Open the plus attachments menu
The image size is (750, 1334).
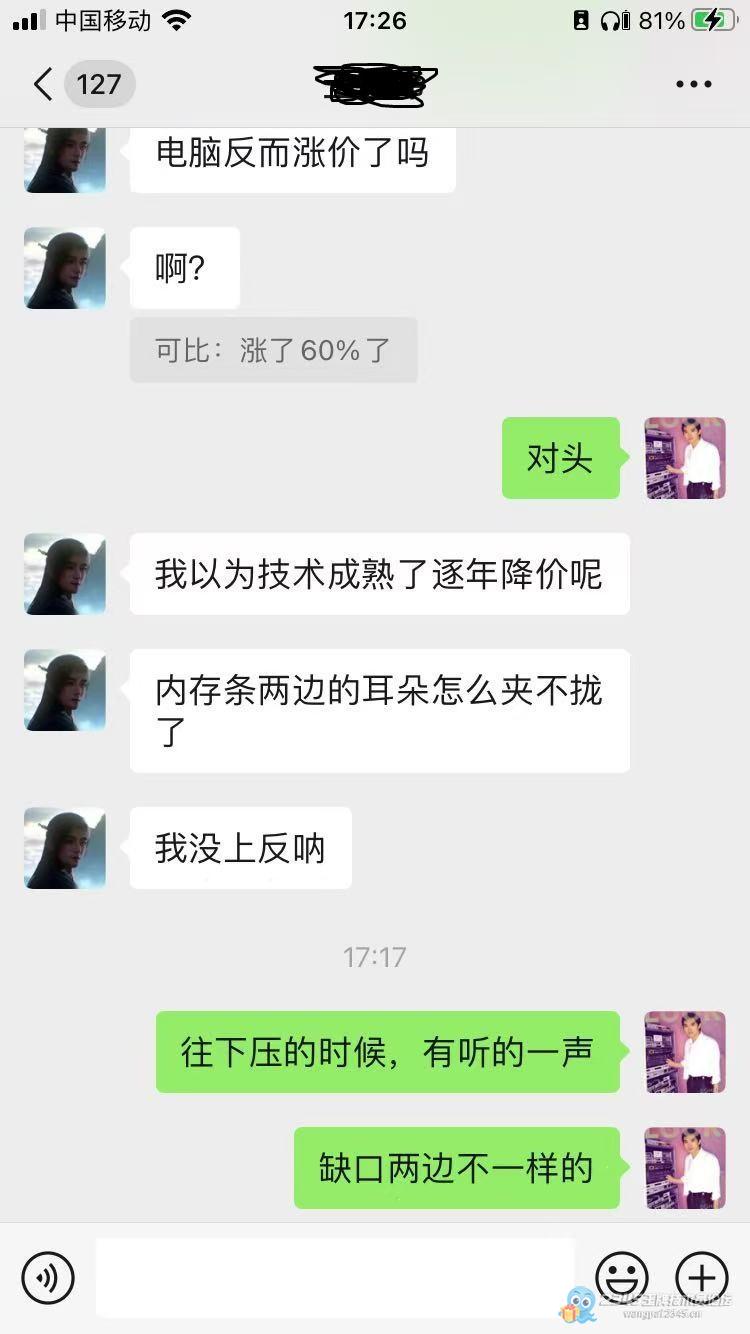click(x=702, y=1277)
